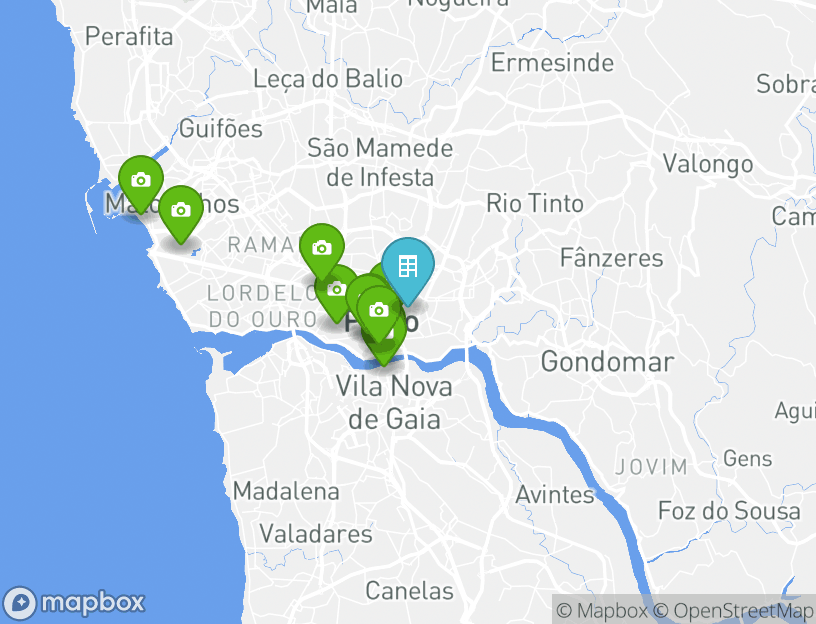Open the camera marker next to Ramalde
816x624 pixels.
(x=322, y=249)
